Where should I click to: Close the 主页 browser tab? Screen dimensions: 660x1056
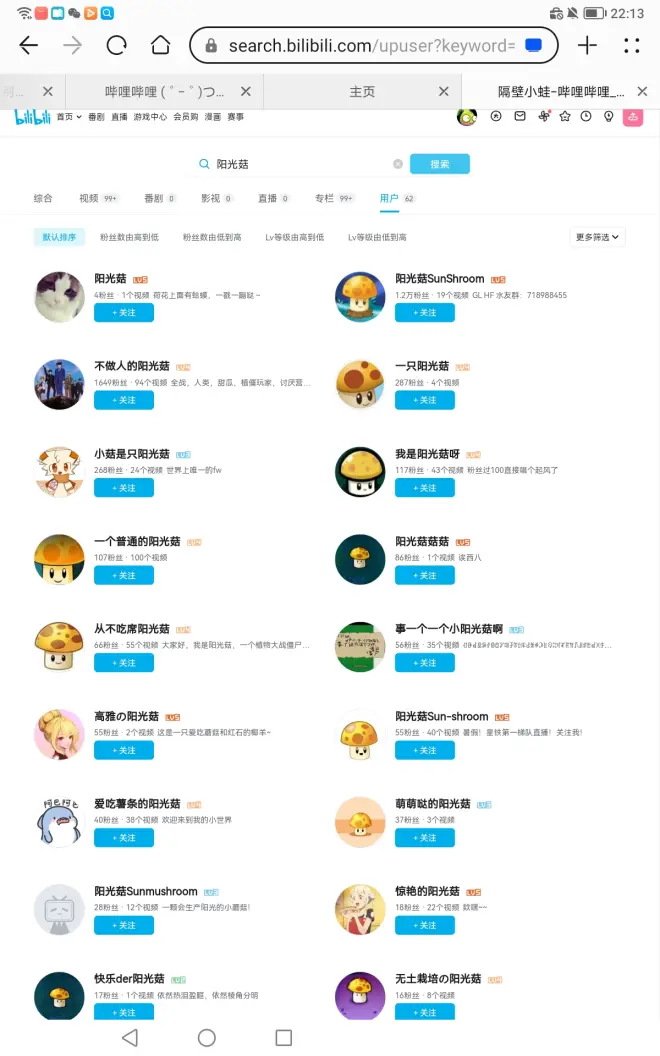444,91
